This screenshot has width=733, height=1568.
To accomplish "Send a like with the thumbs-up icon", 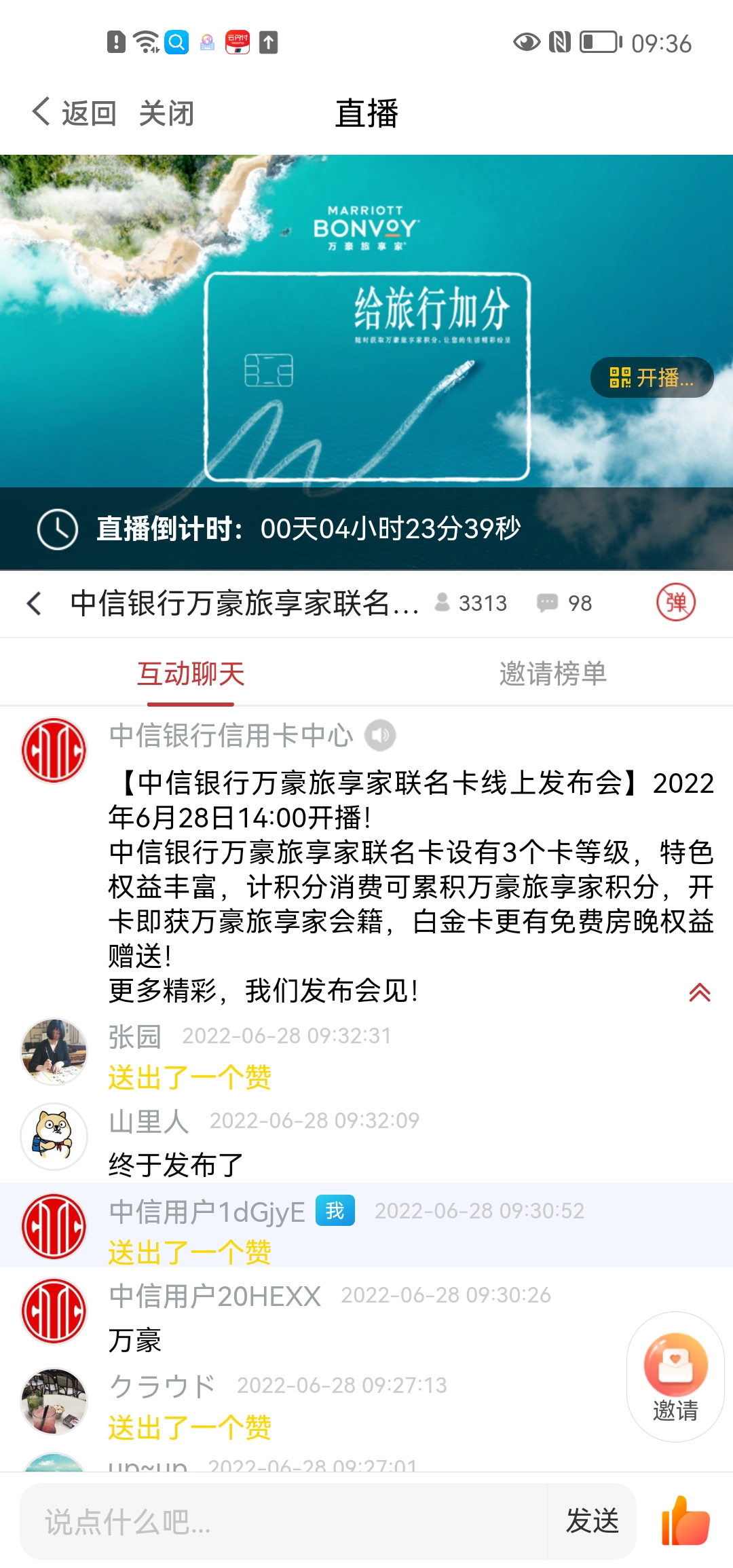I will point(685,1521).
